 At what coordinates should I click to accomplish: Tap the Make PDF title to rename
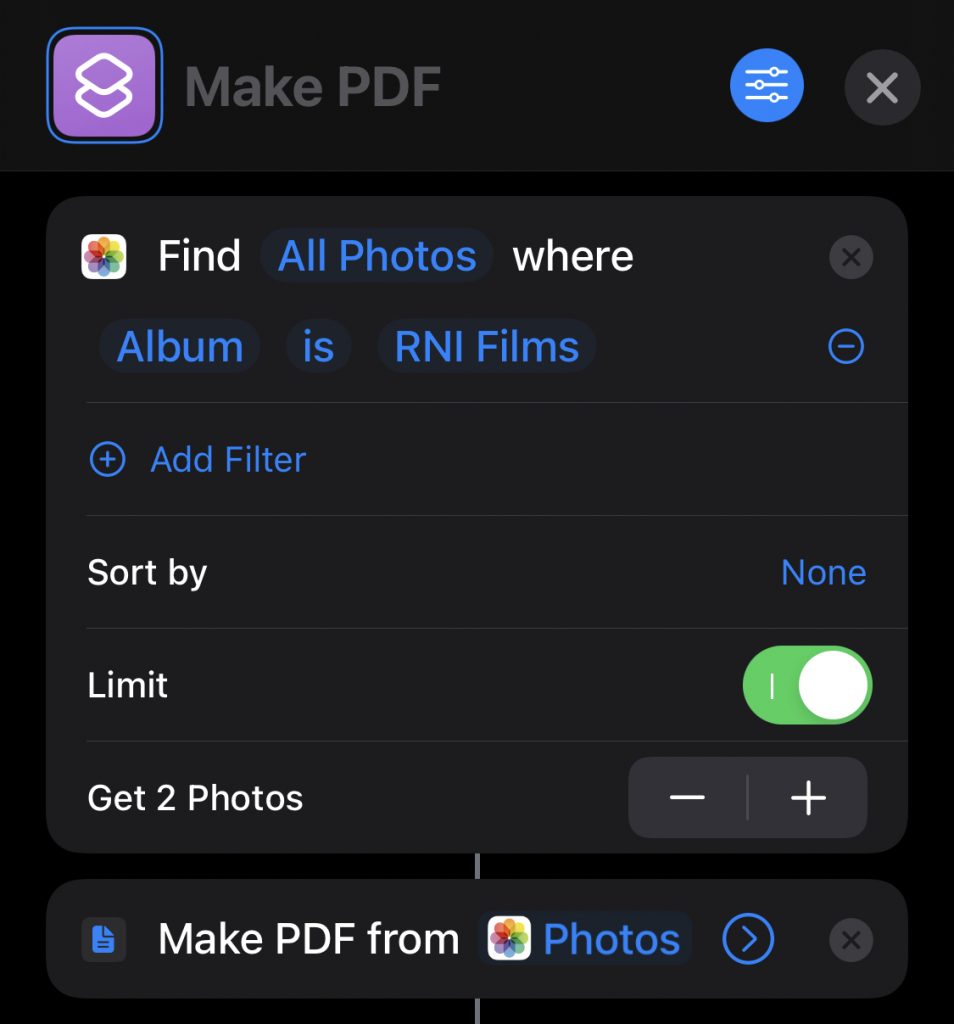click(312, 85)
